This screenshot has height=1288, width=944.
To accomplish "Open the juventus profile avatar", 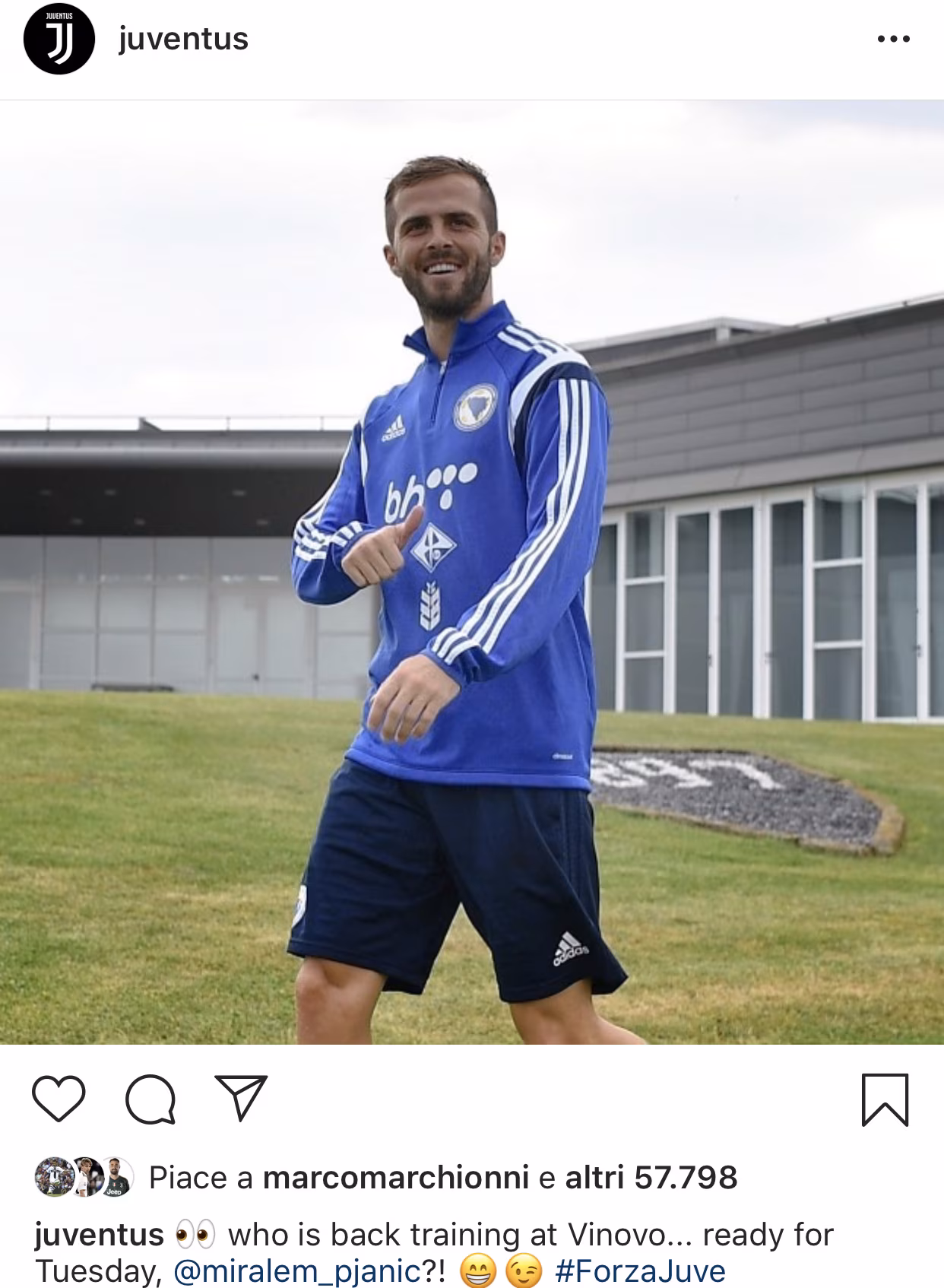I will click(59, 40).
